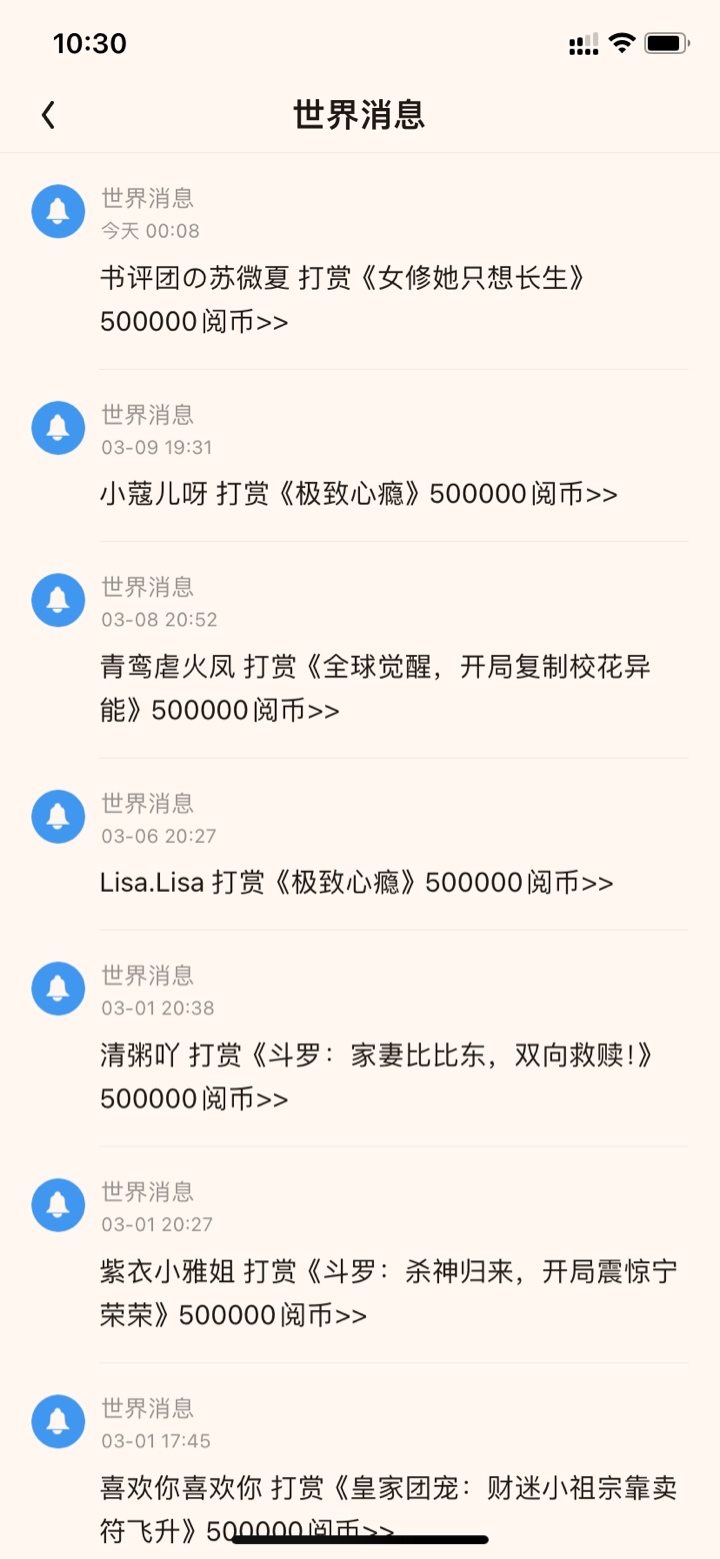
Task: Go back from the 世界消息 page
Action: [48, 115]
